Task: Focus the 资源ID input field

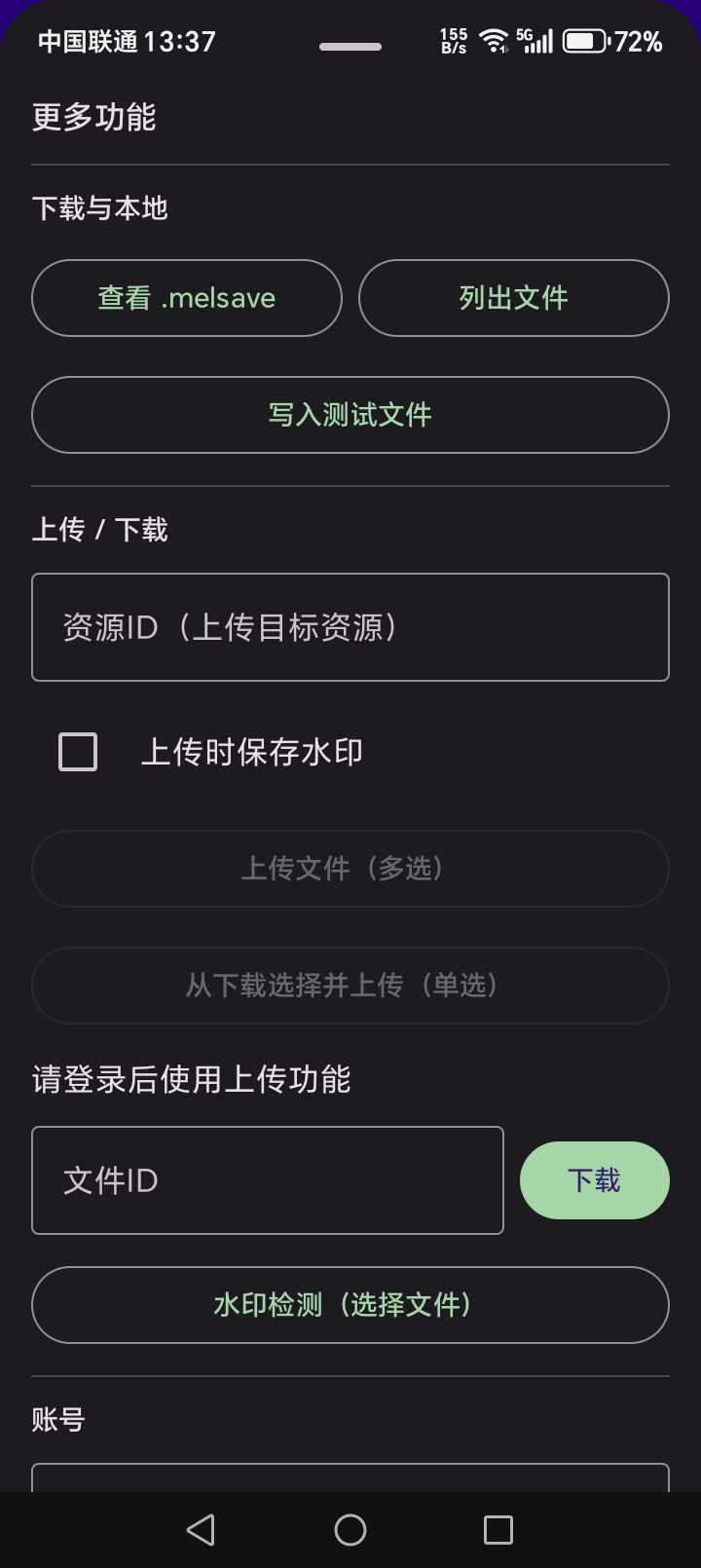Action: click(x=350, y=627)
